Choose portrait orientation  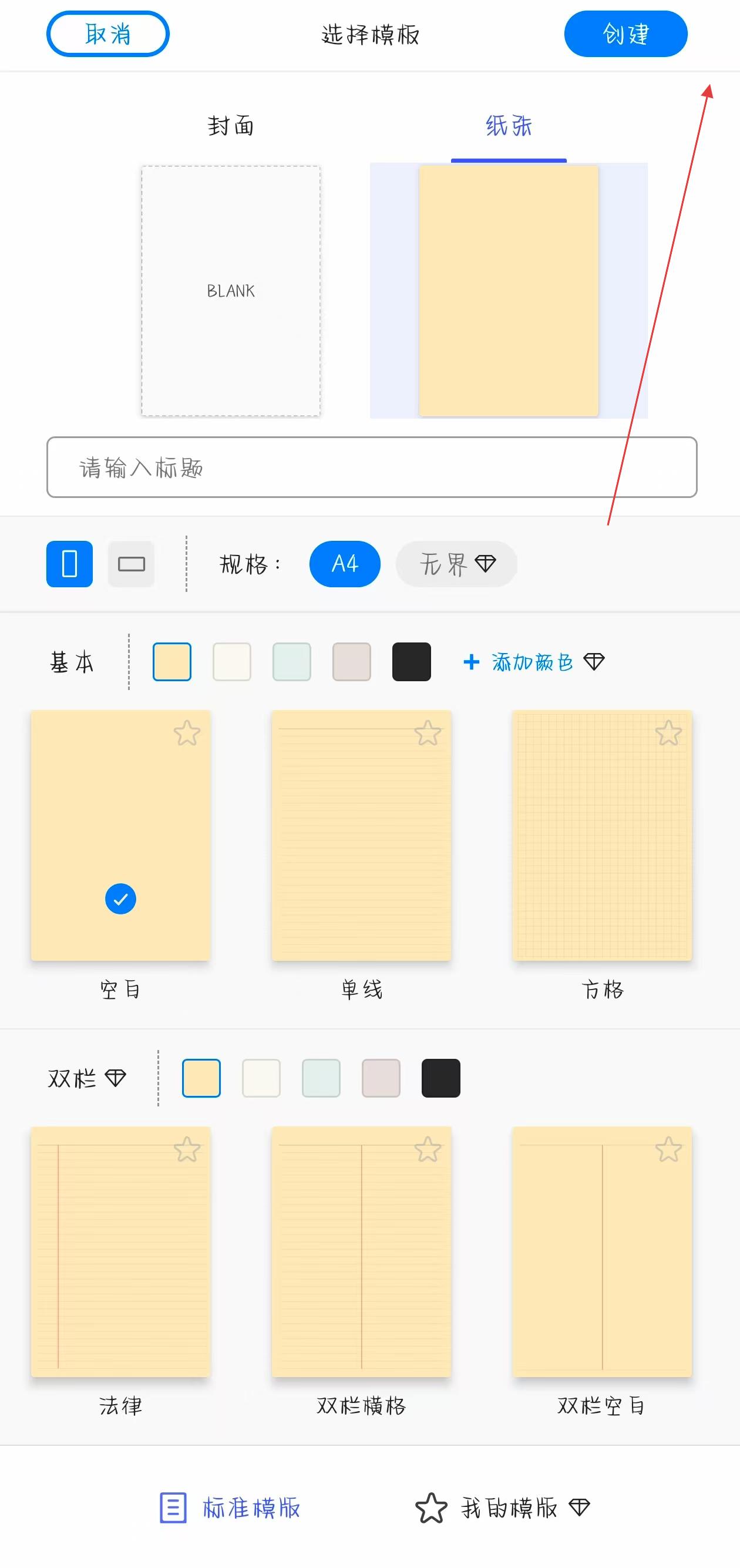pos(69,564)
